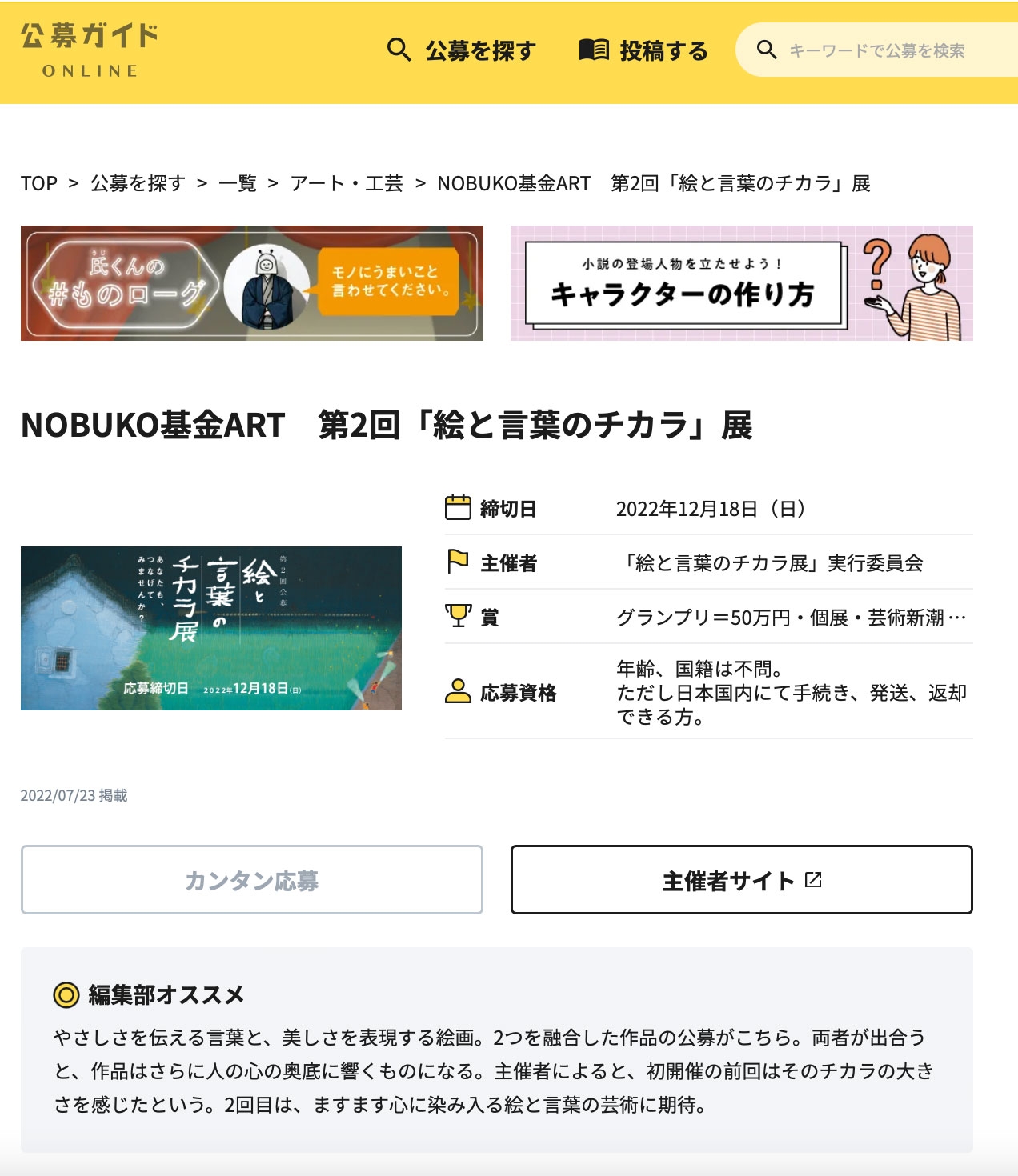The width and height of the screenshot is (1018, 1176).
Task: Open the 公募を探す search menu
Action: pyautogui.click(x=462, y=50)
